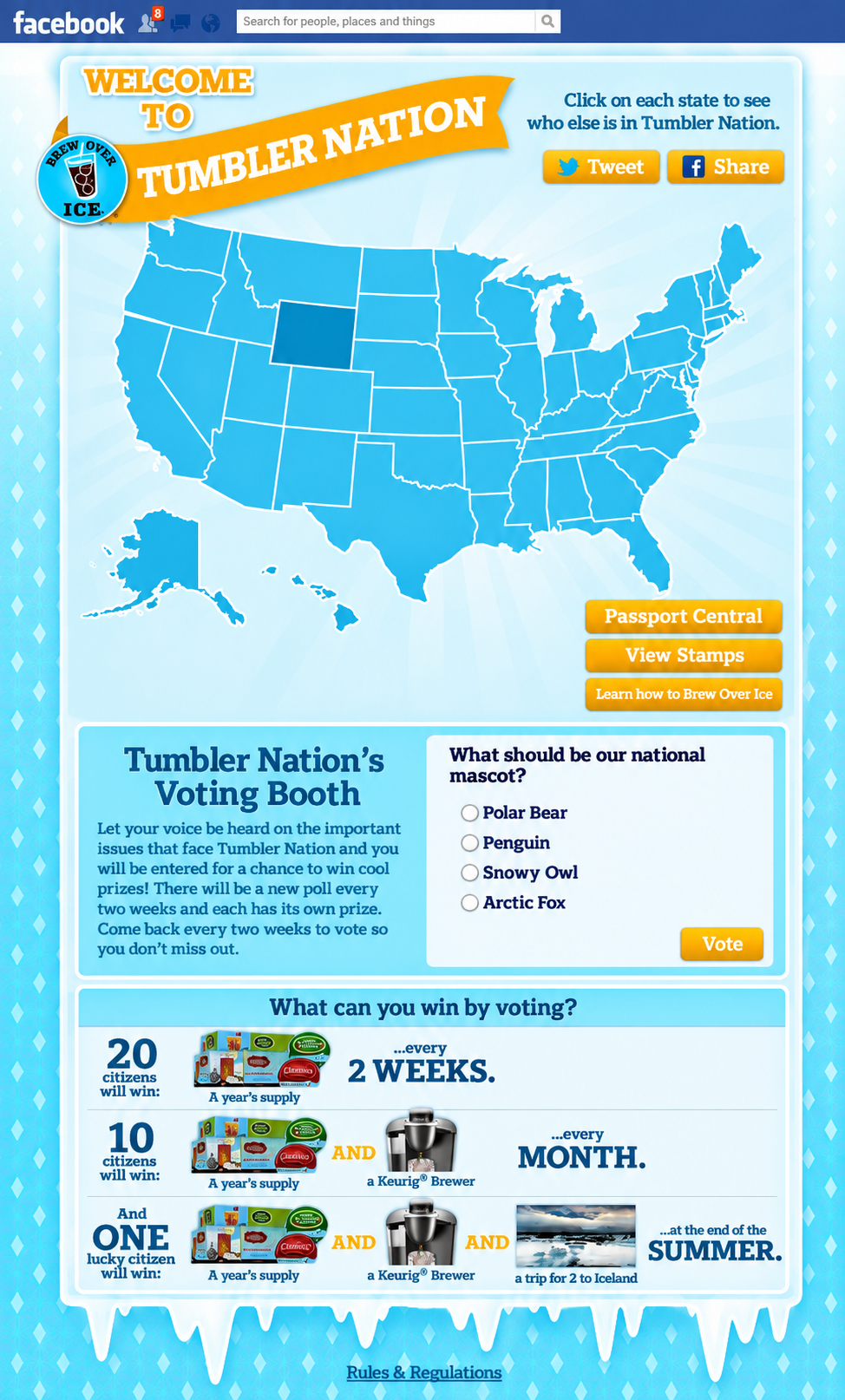845x1400 pixels.
Task: Click the highlighted Wyoming state on map
Action: [312, 335]
